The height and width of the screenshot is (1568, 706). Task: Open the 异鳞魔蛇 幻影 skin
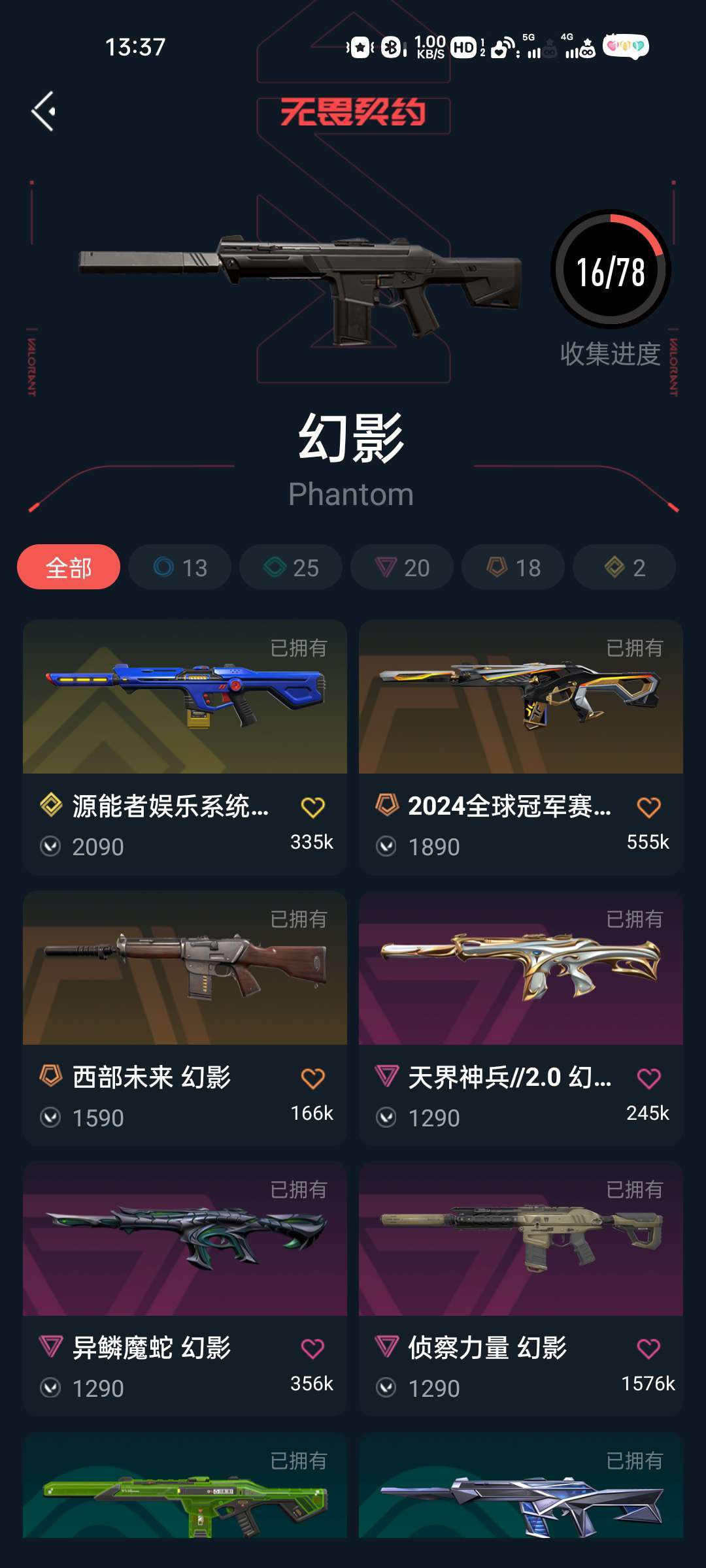click(185, 1288)
